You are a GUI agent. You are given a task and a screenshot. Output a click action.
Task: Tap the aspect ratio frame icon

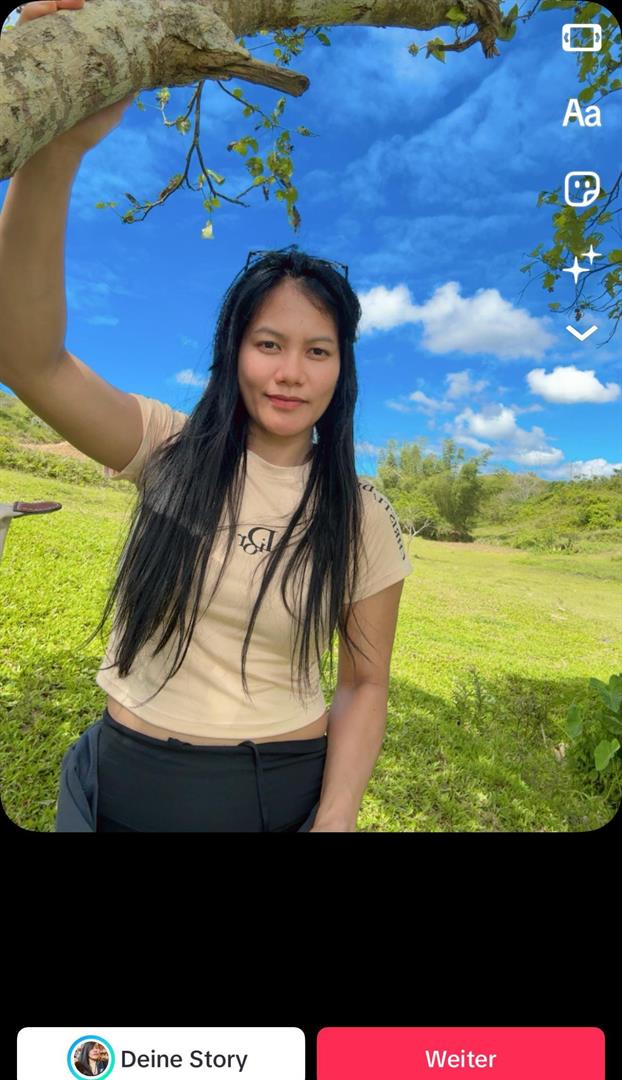click(581, 38)
